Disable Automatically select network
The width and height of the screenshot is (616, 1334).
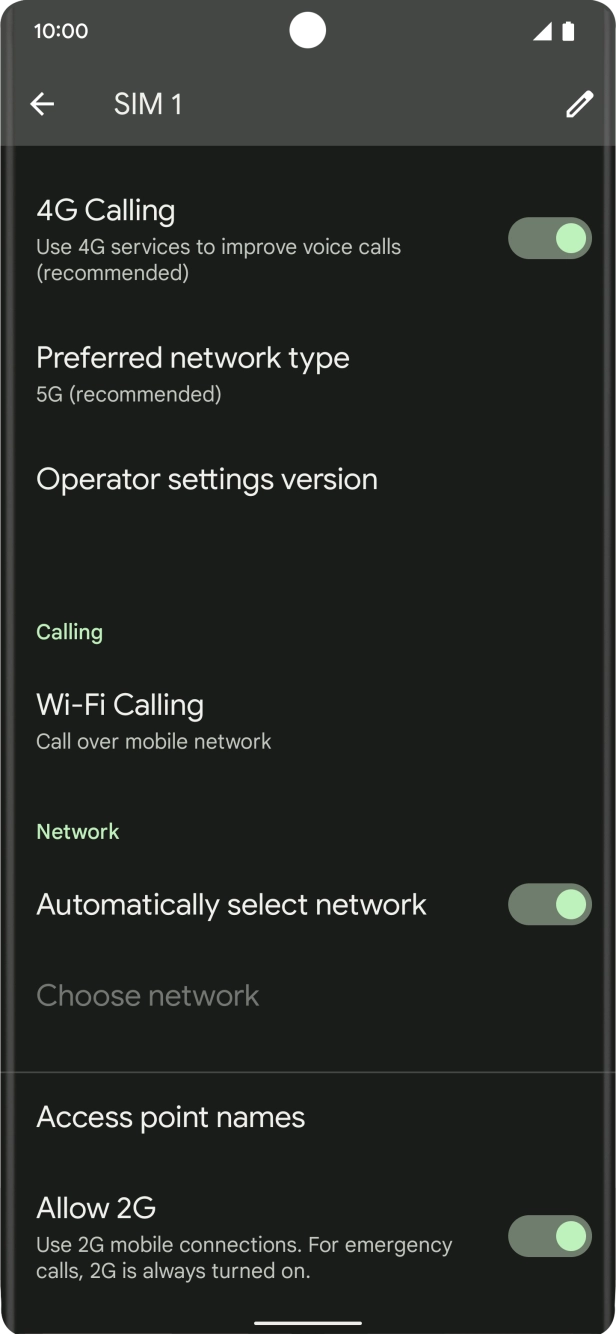point(549,905)
